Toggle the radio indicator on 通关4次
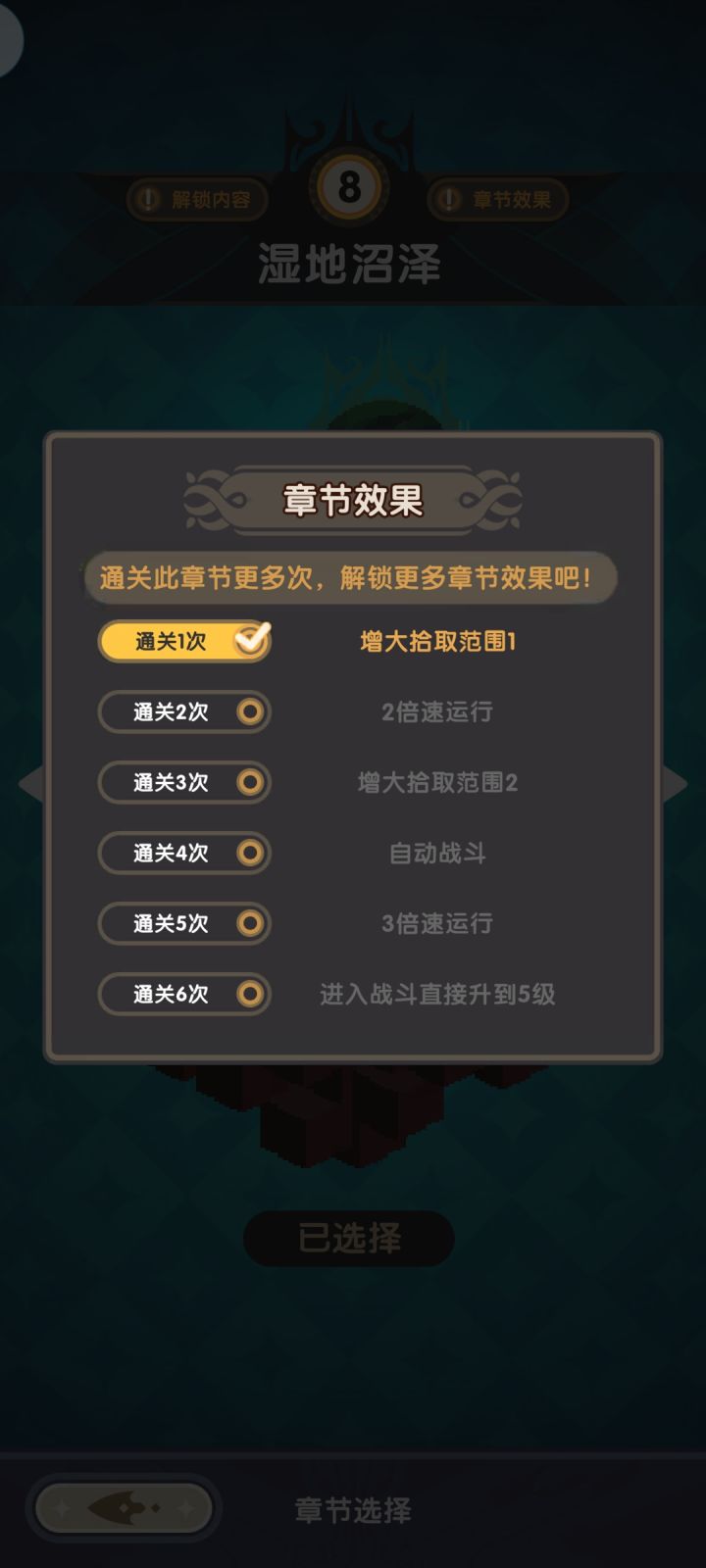This screenshot has height=1568, width=706. 252,853
